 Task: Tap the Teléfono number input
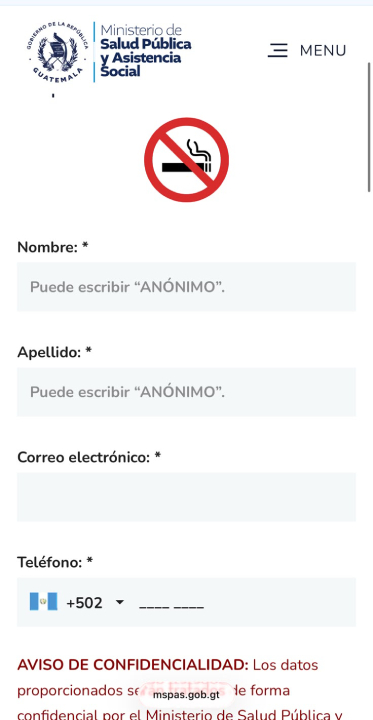point(243,602)
